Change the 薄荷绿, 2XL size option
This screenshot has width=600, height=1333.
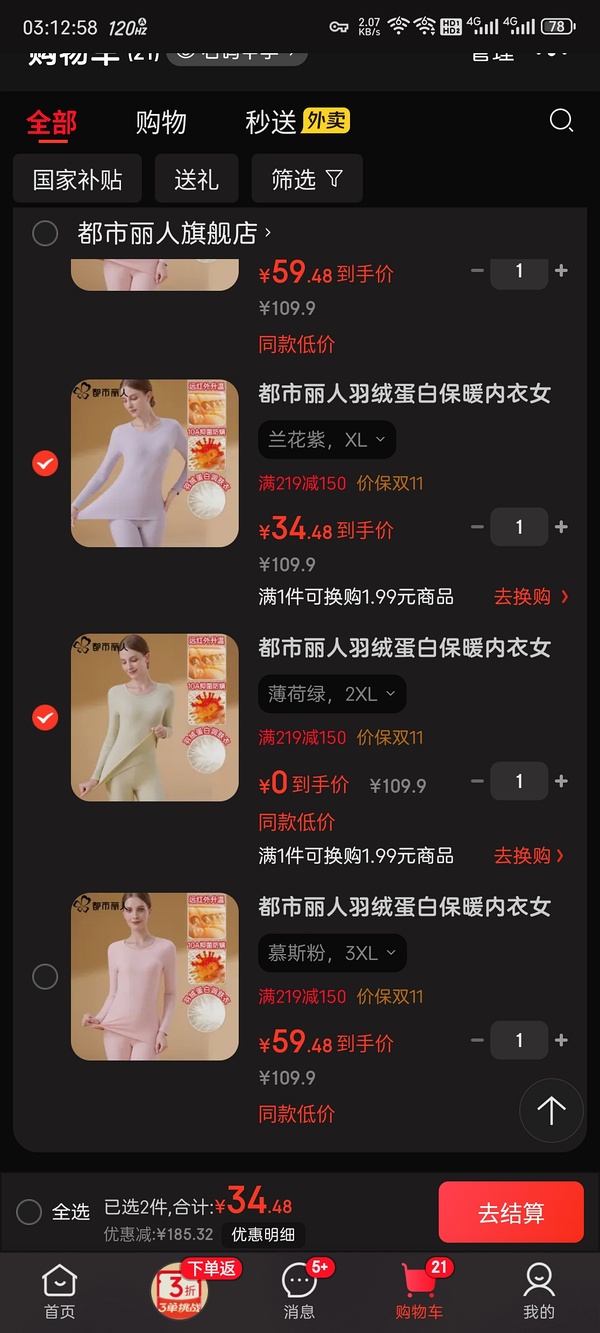coord(332,694)
